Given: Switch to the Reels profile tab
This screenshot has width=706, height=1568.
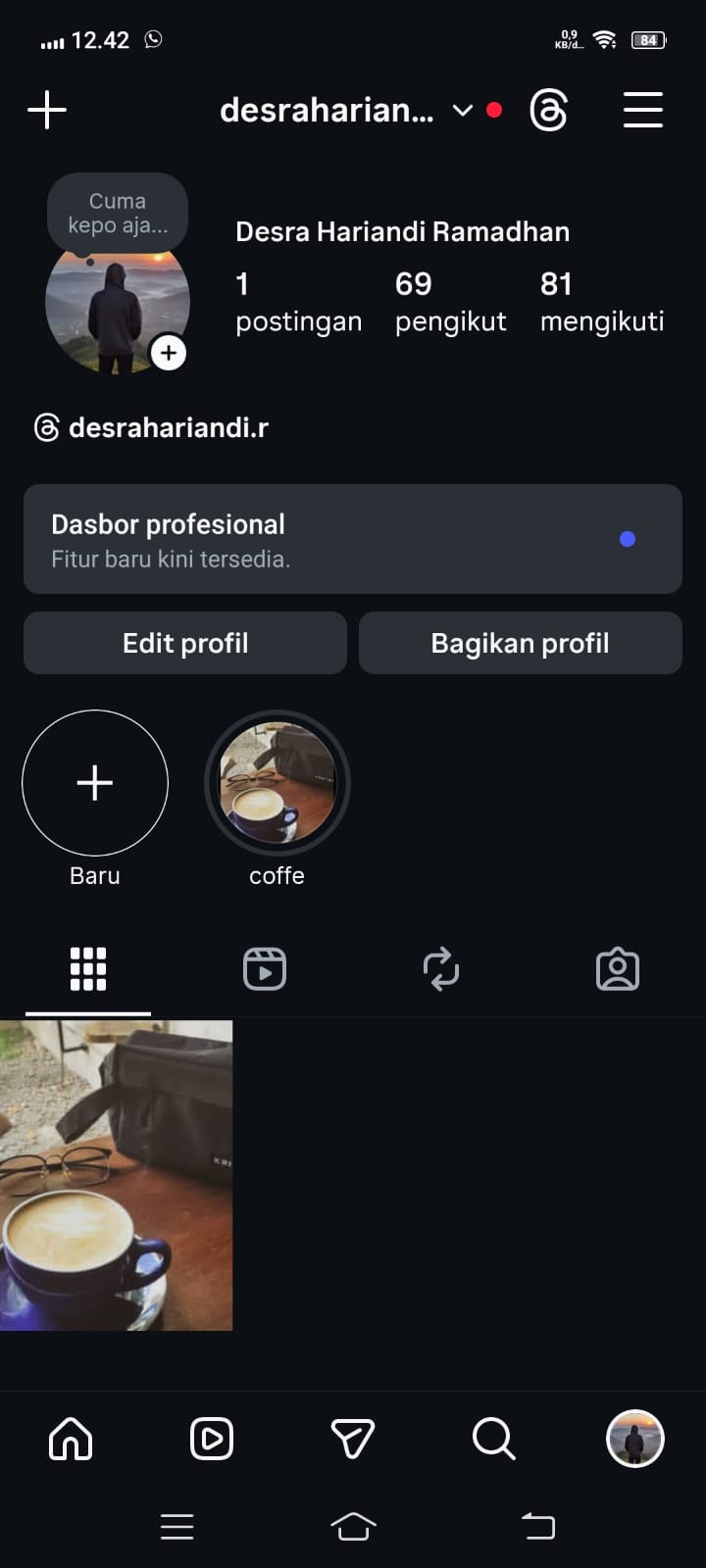Looking at the screenshot, I should click(265, 969).
